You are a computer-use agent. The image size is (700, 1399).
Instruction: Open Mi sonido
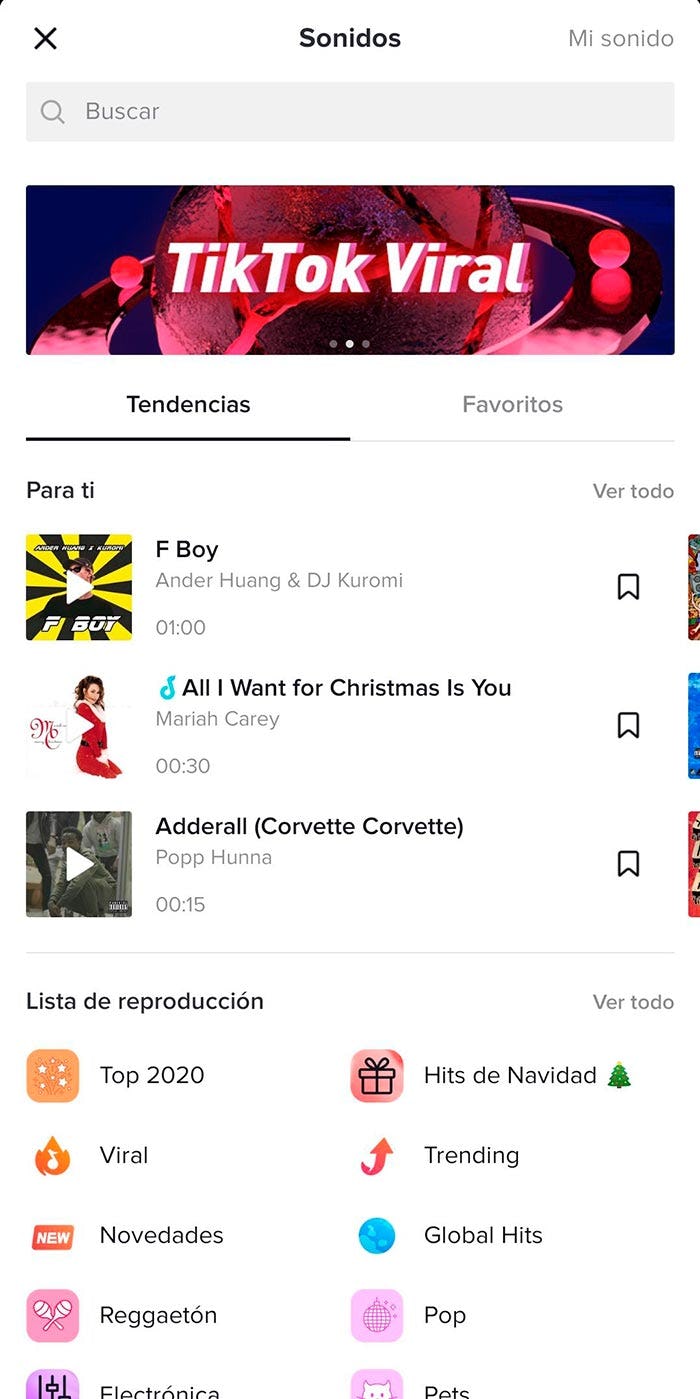click(620, 39)
